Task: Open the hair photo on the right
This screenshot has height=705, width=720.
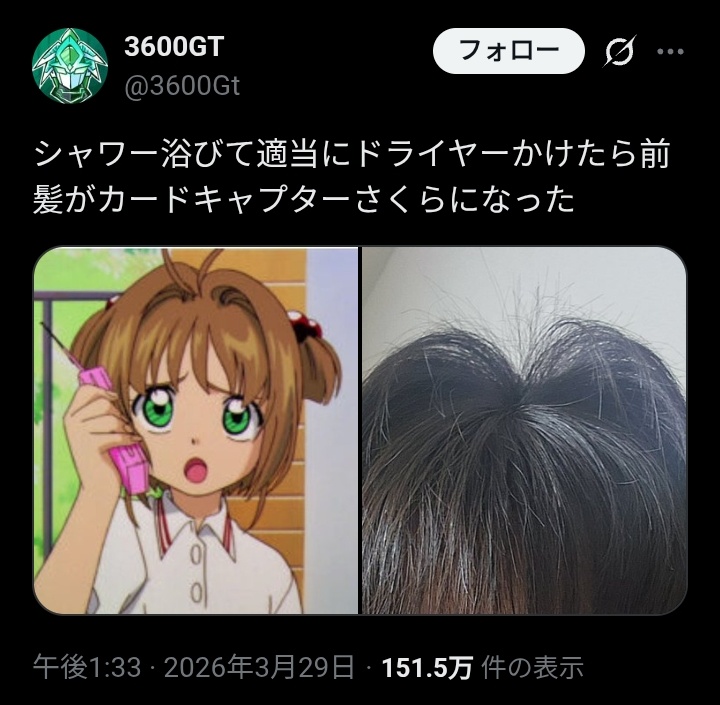Action: pos(524,430)
